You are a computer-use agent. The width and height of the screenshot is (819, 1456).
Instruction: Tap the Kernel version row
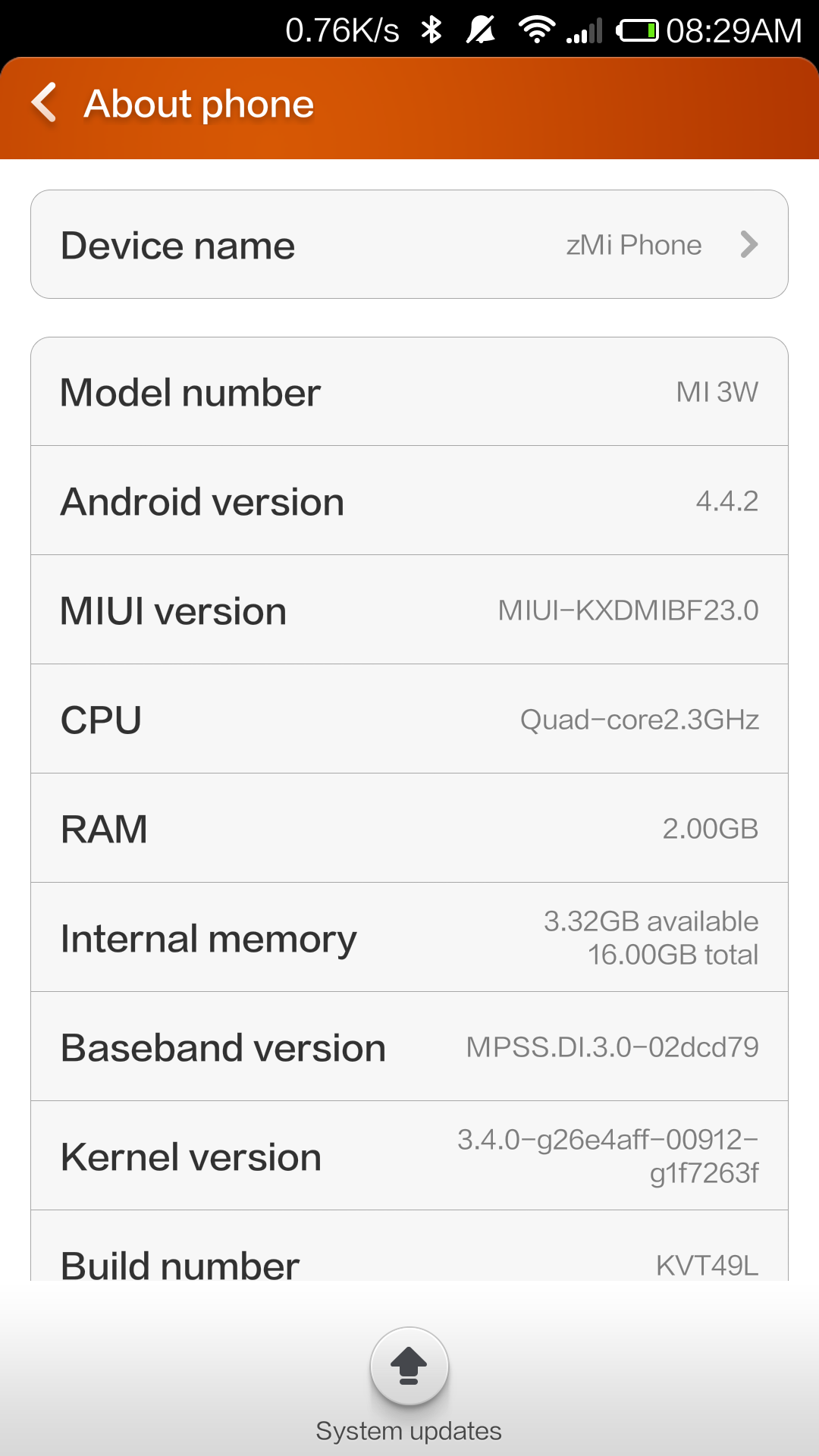click(409, 1156)
